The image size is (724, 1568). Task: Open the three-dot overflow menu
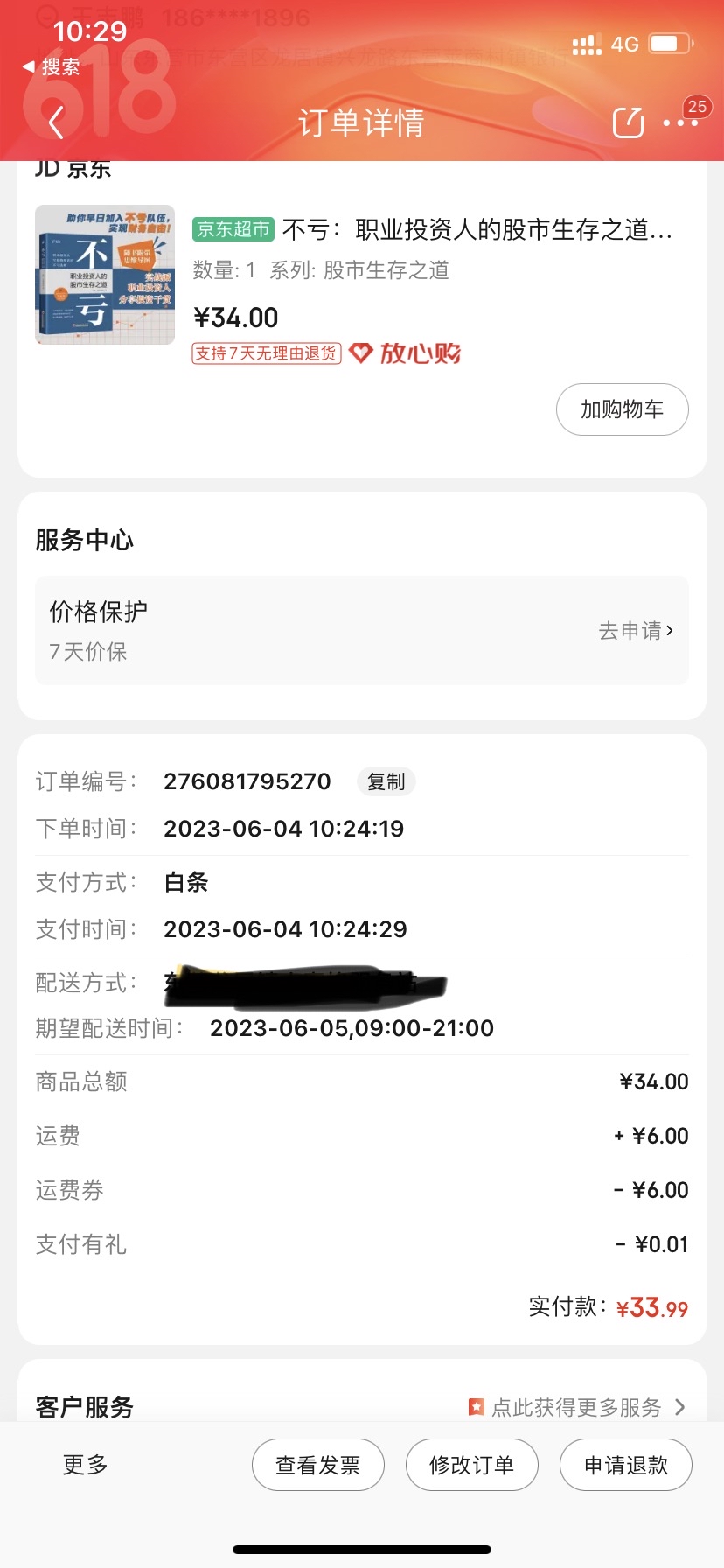tap(680, 123)
